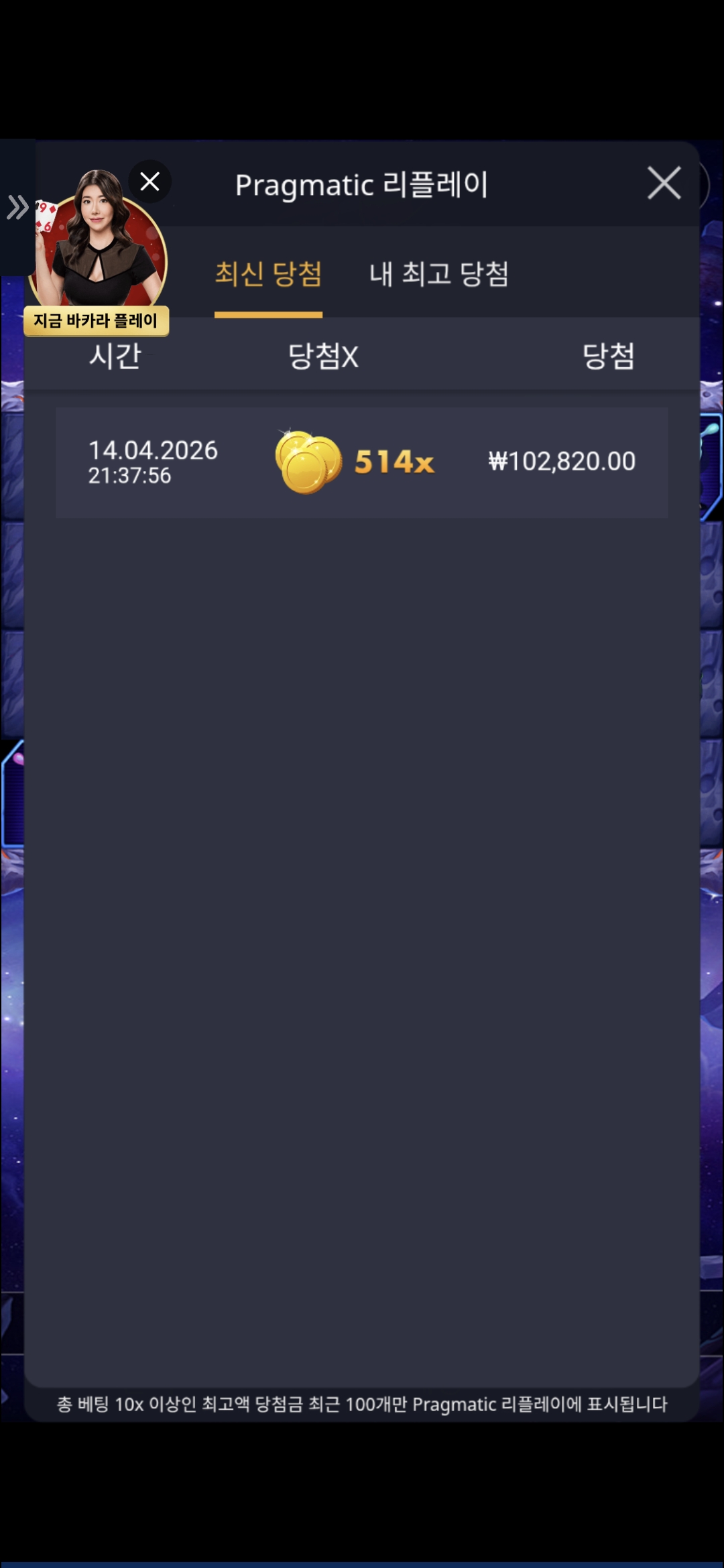Switch to the 내 최고 당첨 tab

[x=438, y=274]
